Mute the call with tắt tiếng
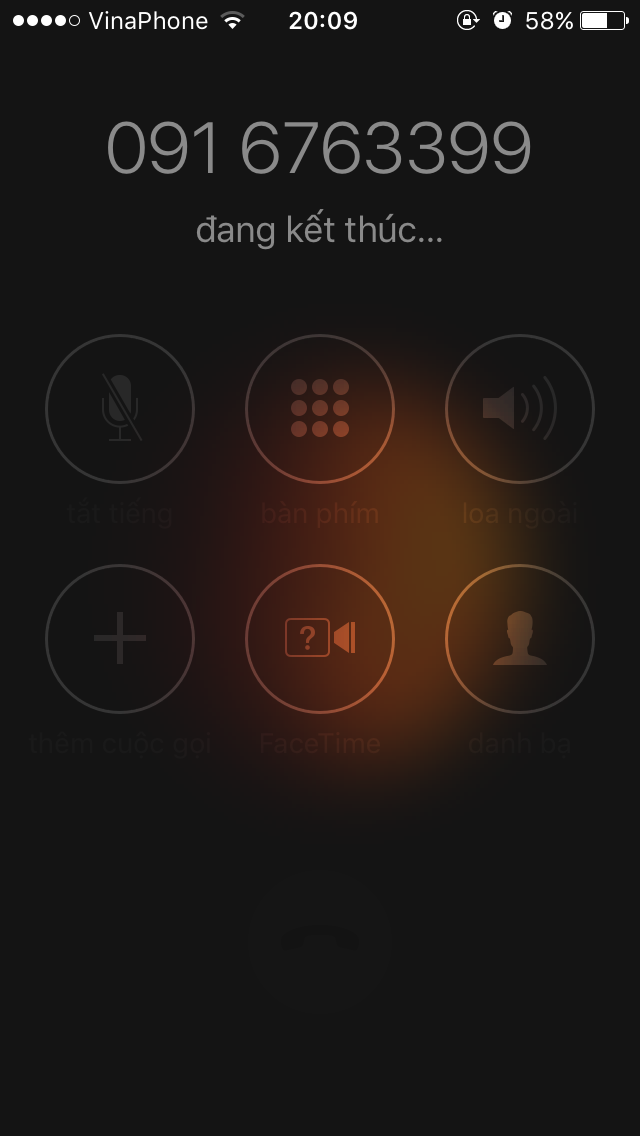Image resolution: width=640 pixels, height=1136 pixels. coord(120,409)
